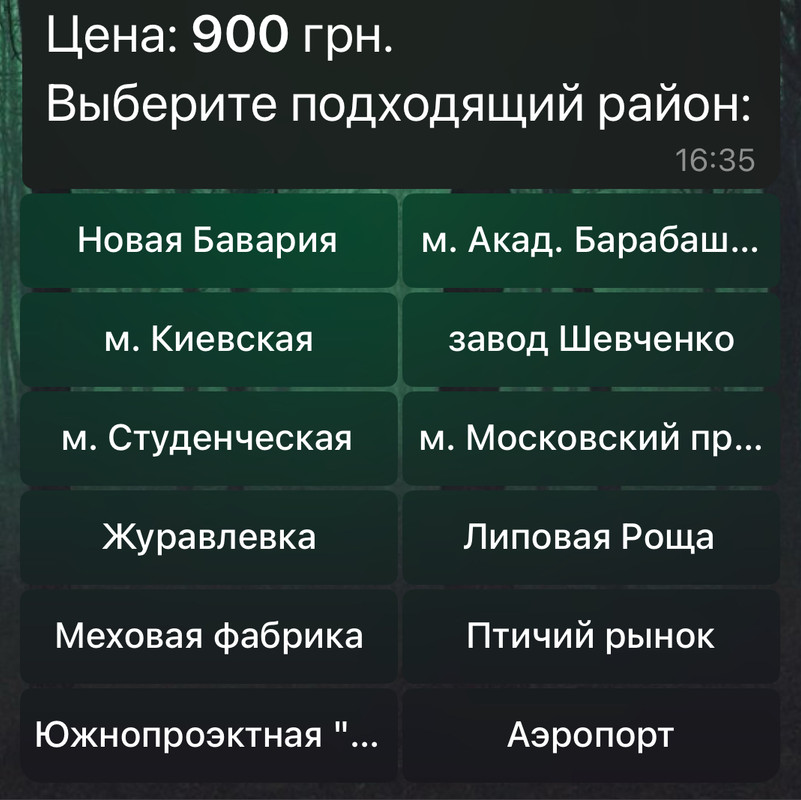Select Липовая Роща district
The image size is (801, 800).
click(590, 537)
